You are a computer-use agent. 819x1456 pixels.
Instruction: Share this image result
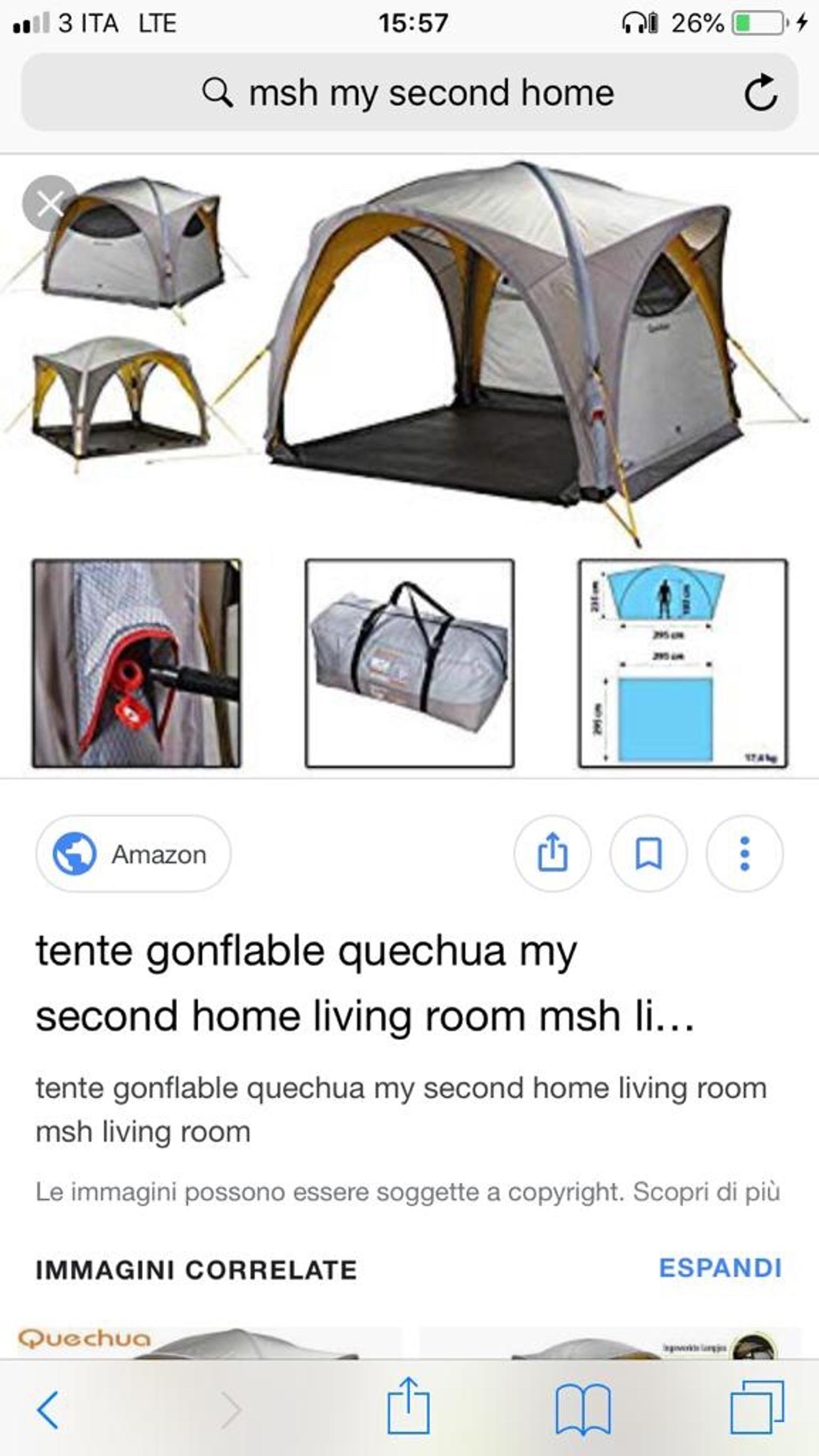point(552,854)
